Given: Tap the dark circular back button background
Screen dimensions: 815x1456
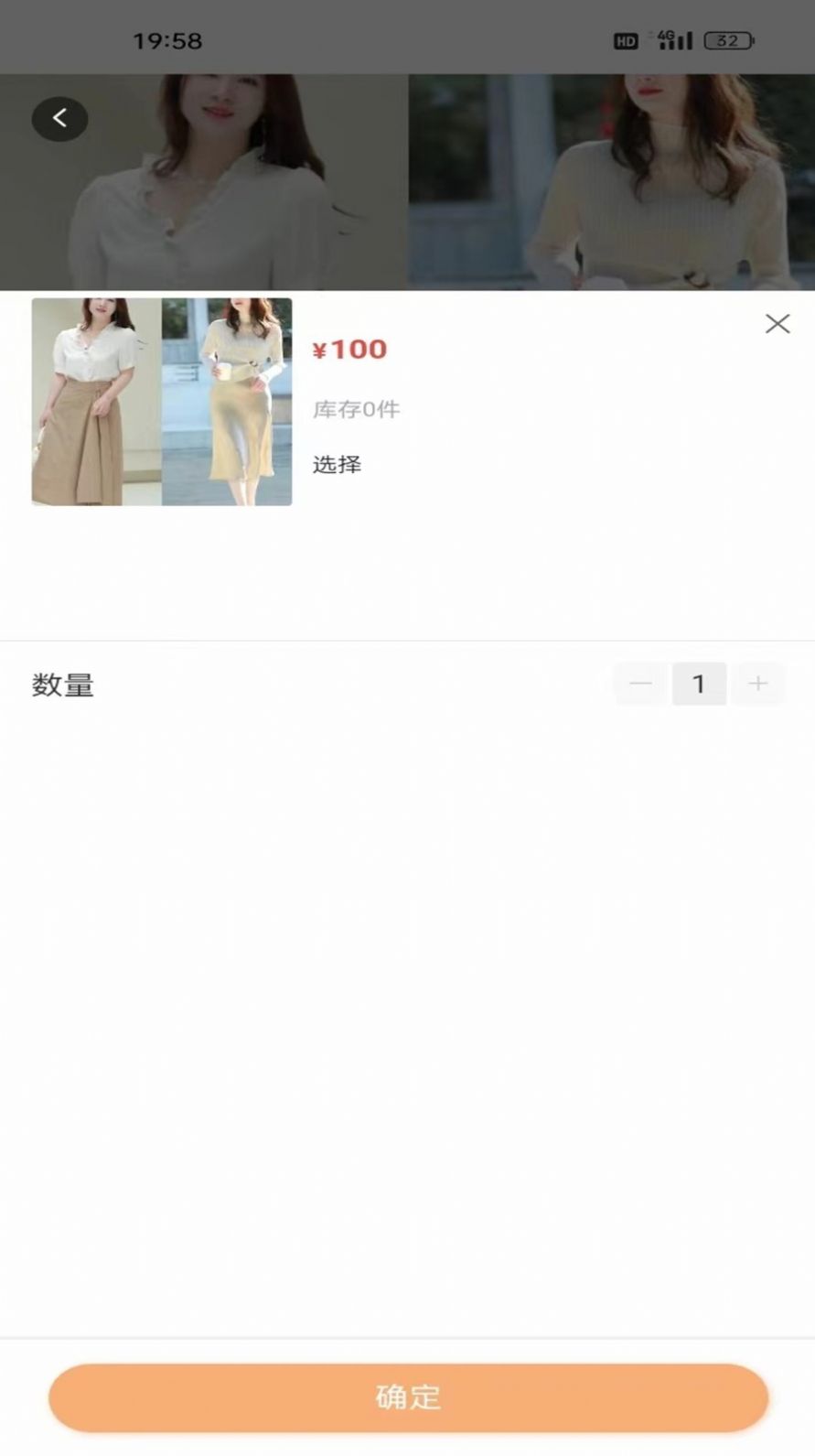Looking at the screenshot, I should 59,118.
